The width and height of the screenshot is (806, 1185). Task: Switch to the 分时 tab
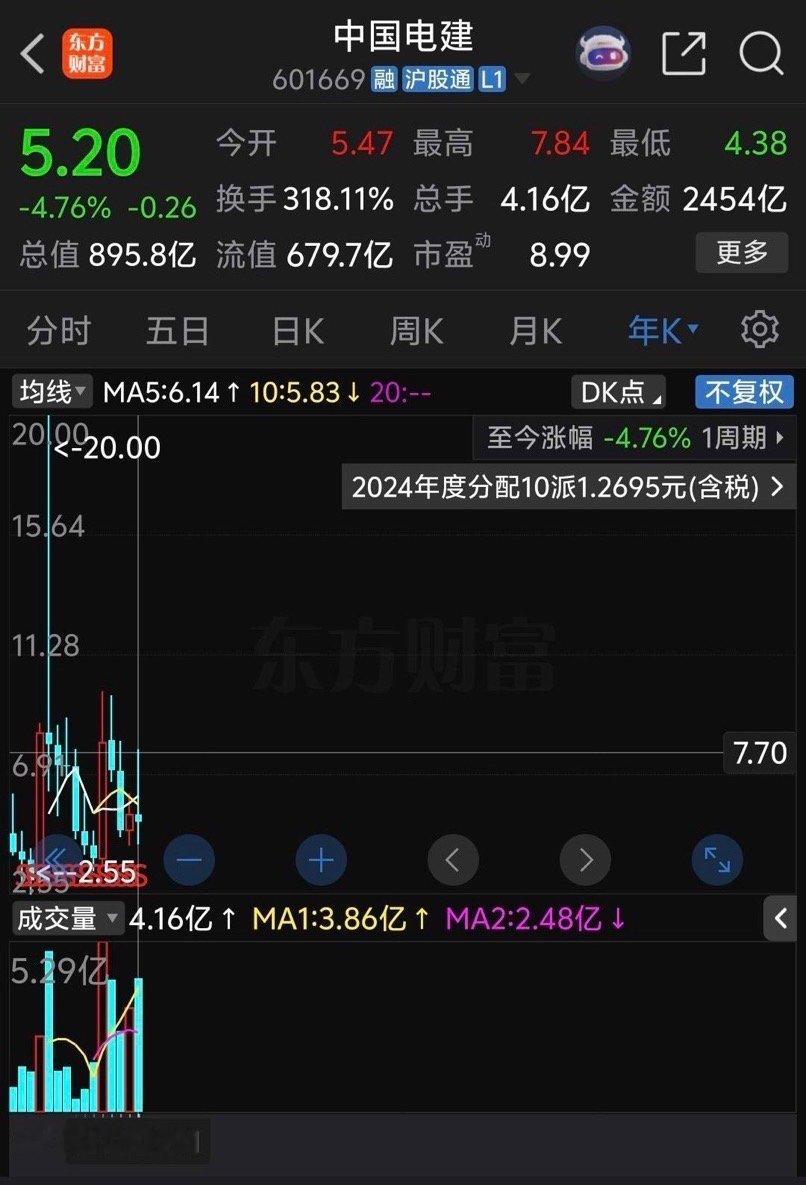(x=59, y=331)
